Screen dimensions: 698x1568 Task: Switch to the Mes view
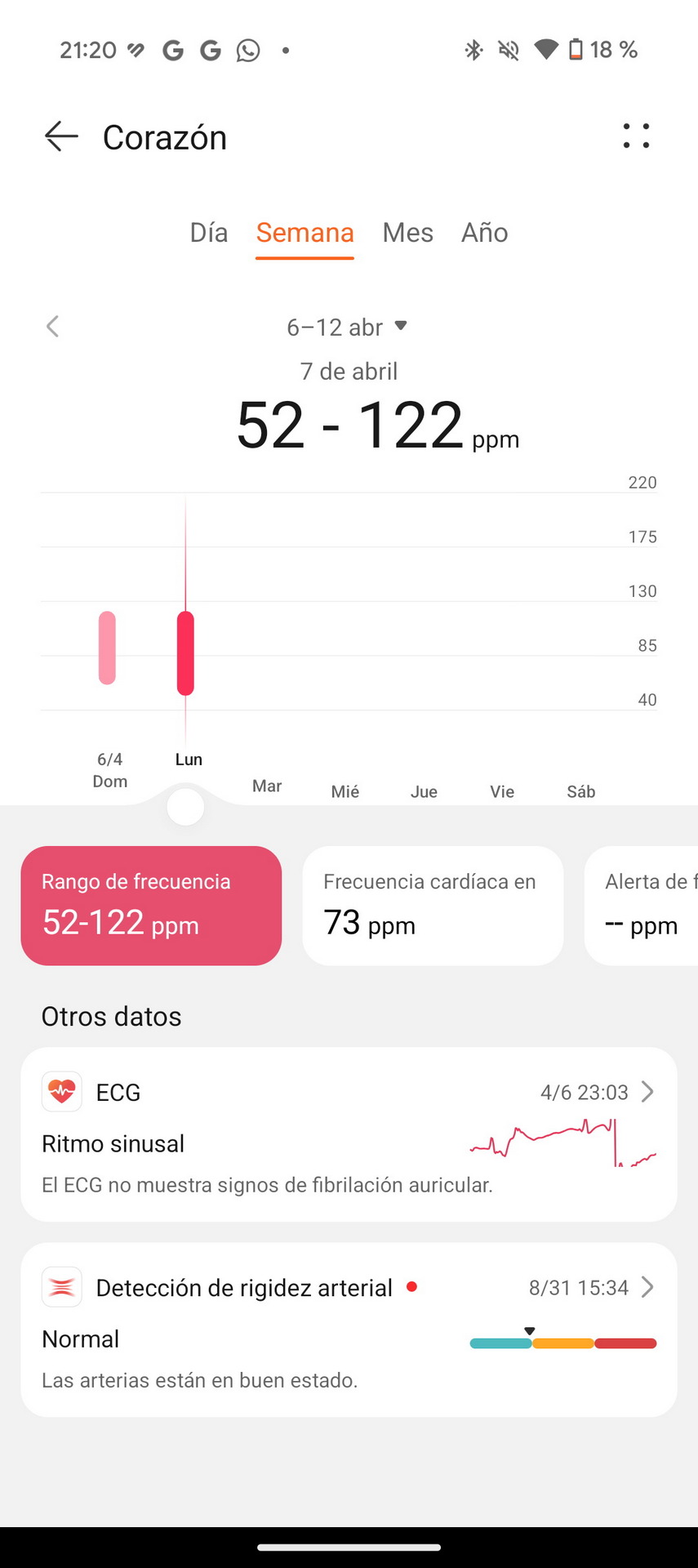point(407,233)
